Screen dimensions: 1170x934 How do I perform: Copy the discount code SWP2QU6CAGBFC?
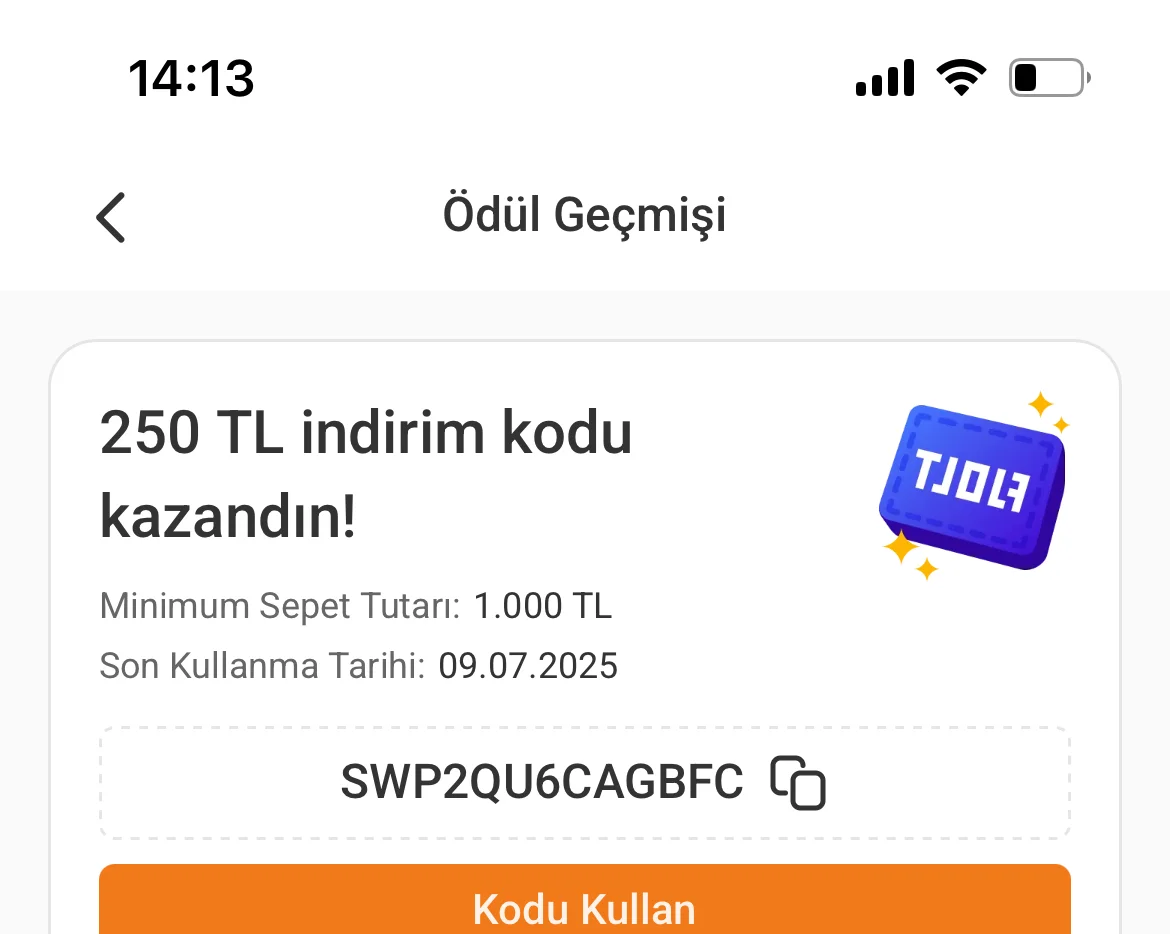[797, 783]
